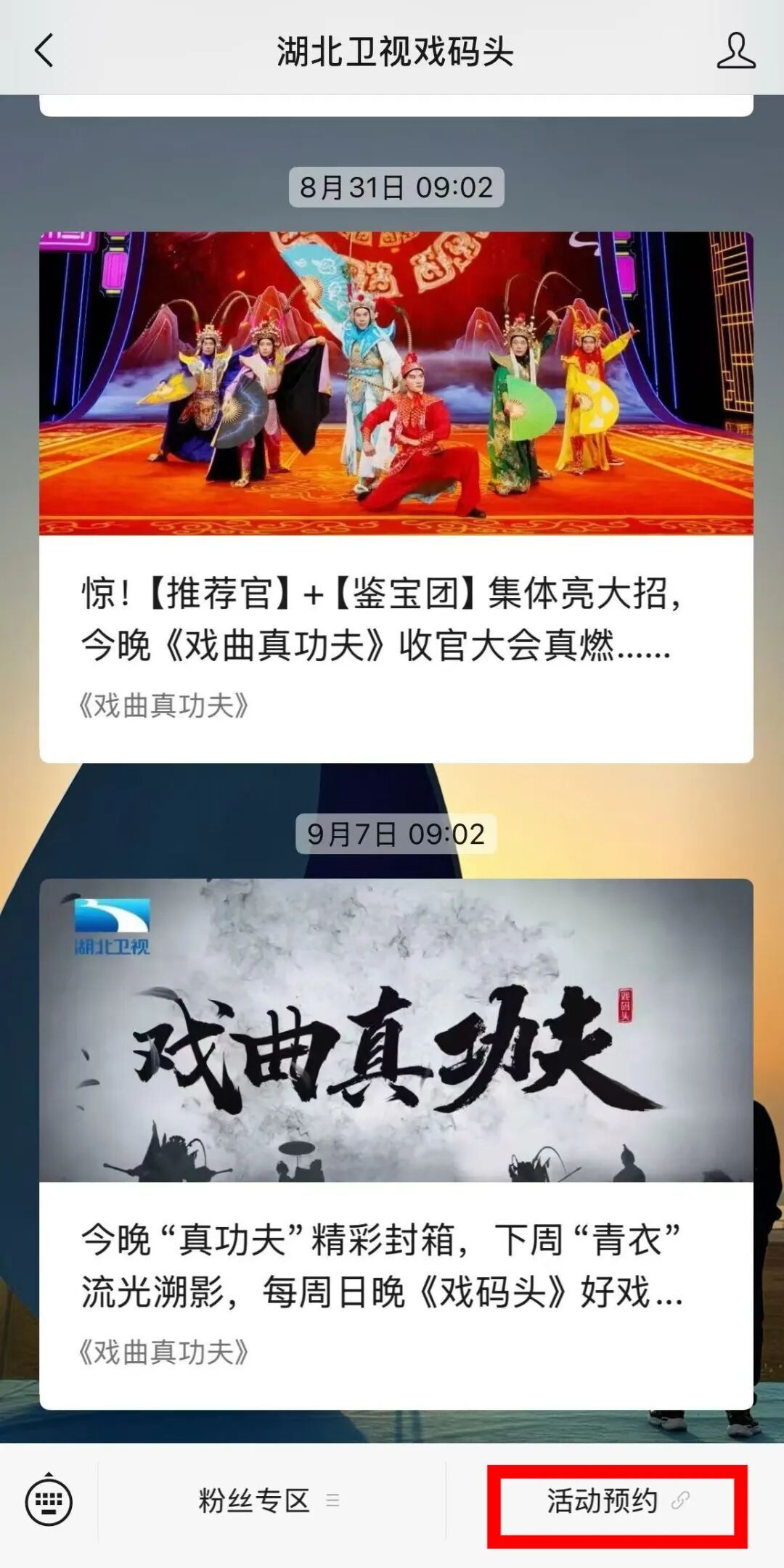Expand the 粉丝专区 menu
Screen dimensions: 784x1568
click(270, 1501)
